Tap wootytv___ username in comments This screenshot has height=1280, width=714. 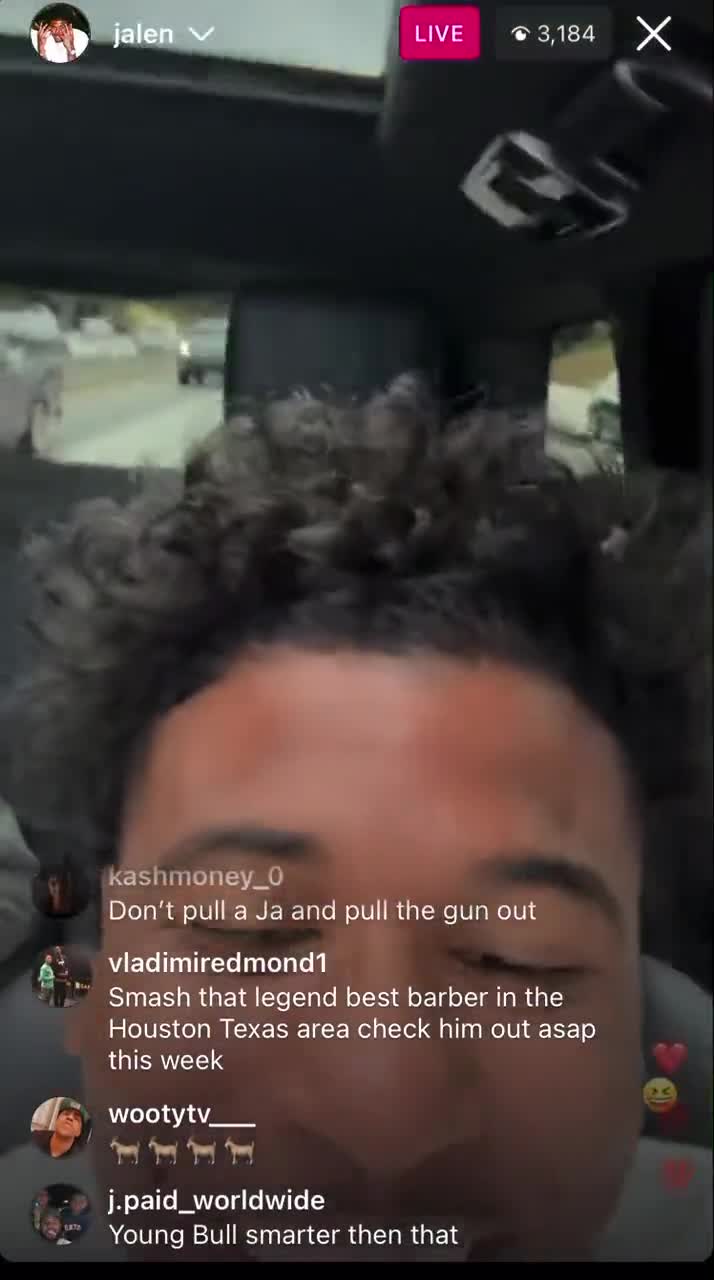coord(181,1114)
